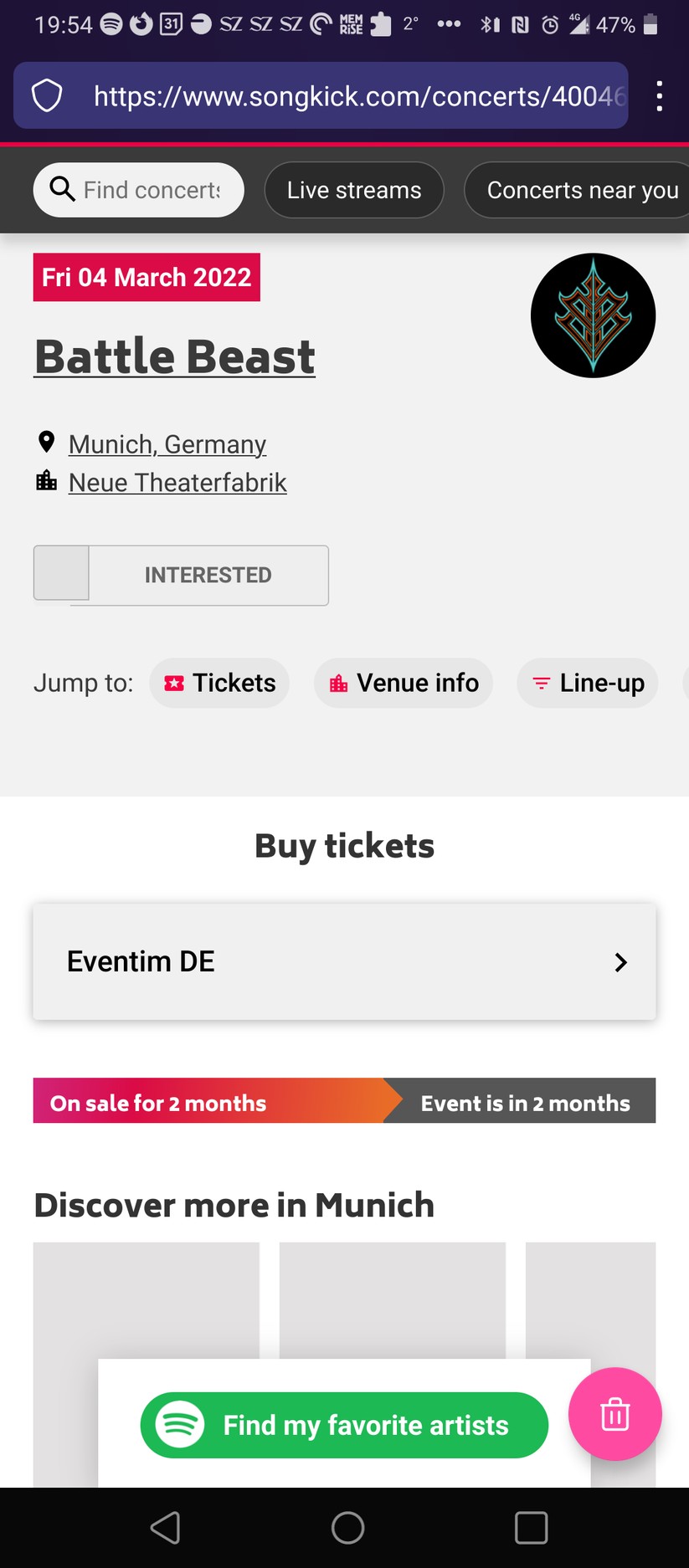Tap the browser URL address bar
689x1568 pixels.
[358, 96]
